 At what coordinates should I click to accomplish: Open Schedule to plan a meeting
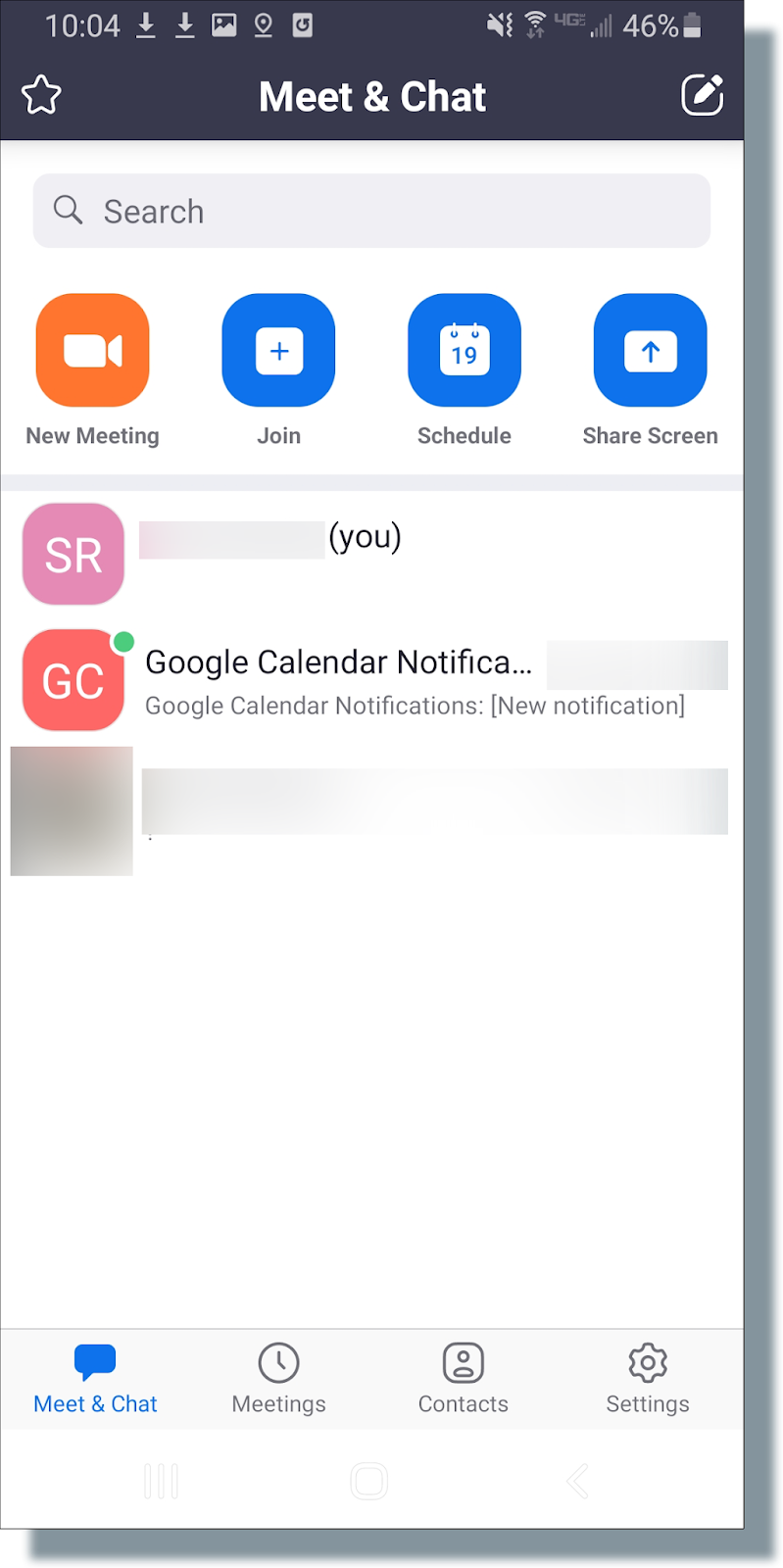[x=465, y=351]
